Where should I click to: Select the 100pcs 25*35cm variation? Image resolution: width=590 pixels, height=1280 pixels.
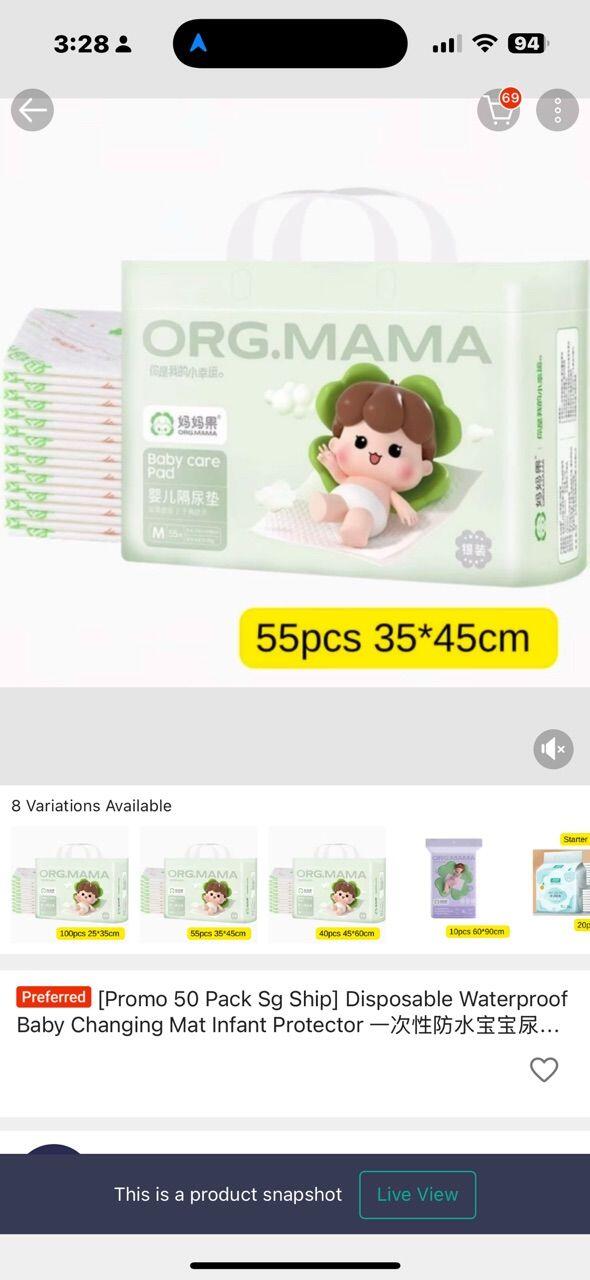[70, 884]
